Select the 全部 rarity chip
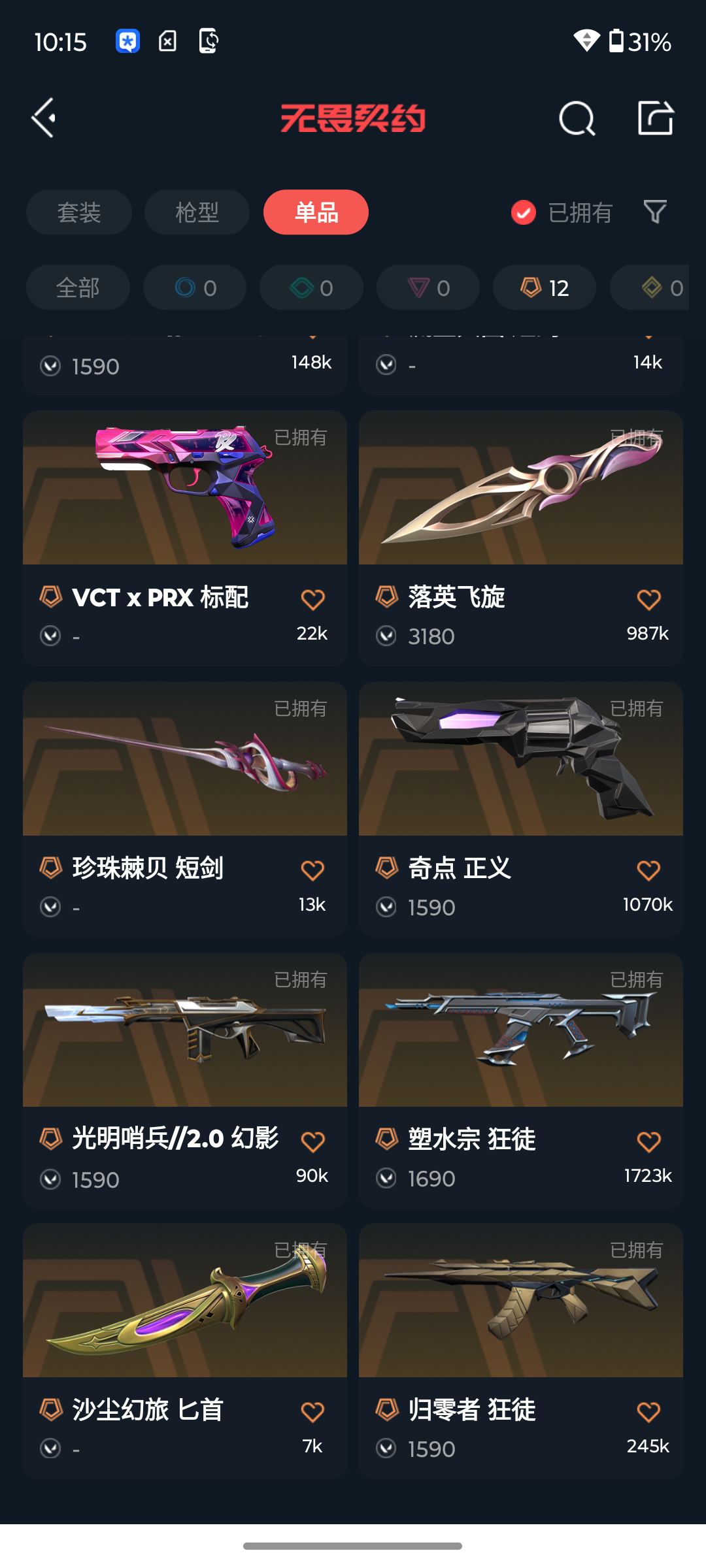Viewport: 706px width, 1568px height. coord(78,287)
